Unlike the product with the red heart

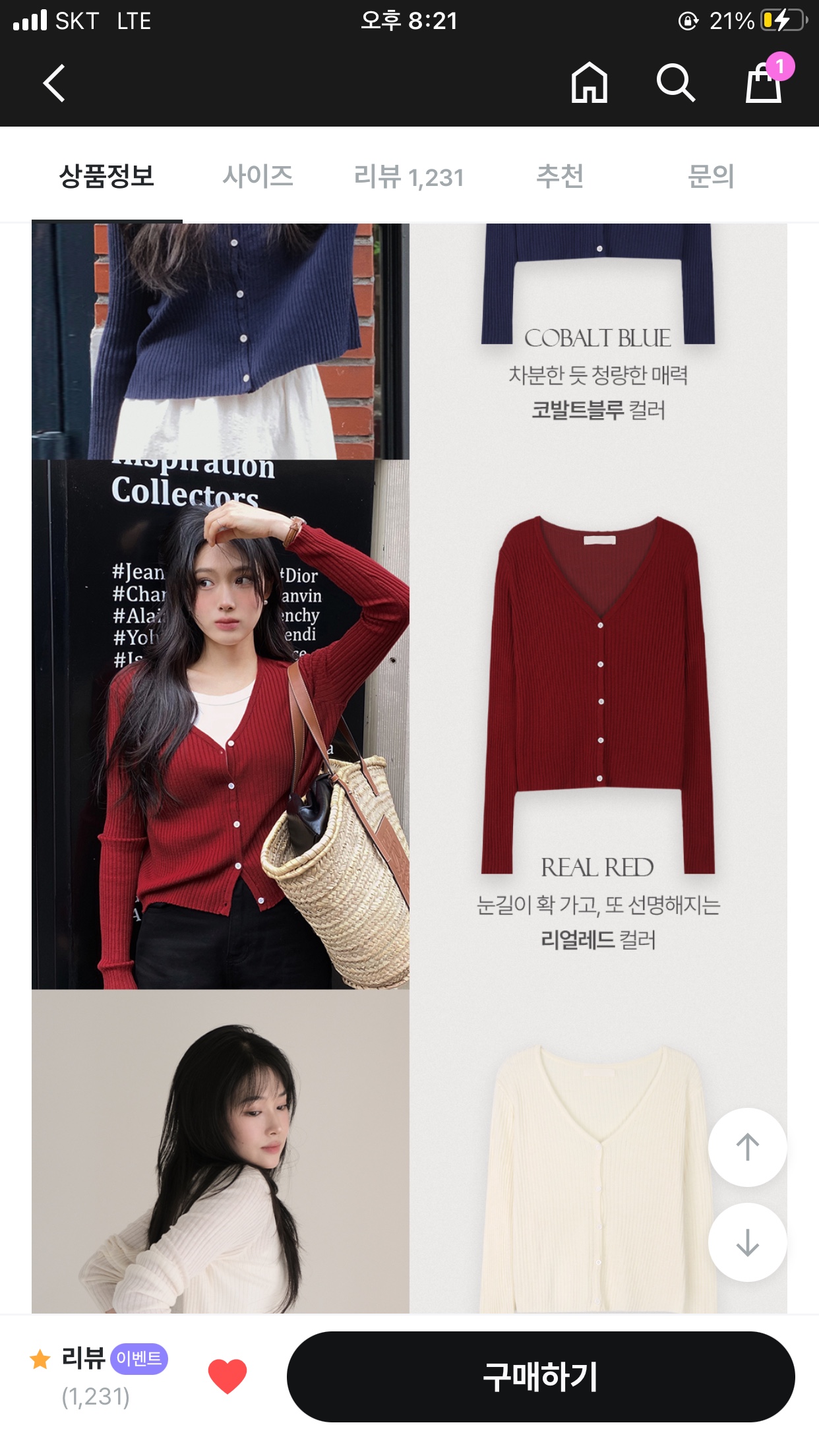click(x=228, y=1376)
